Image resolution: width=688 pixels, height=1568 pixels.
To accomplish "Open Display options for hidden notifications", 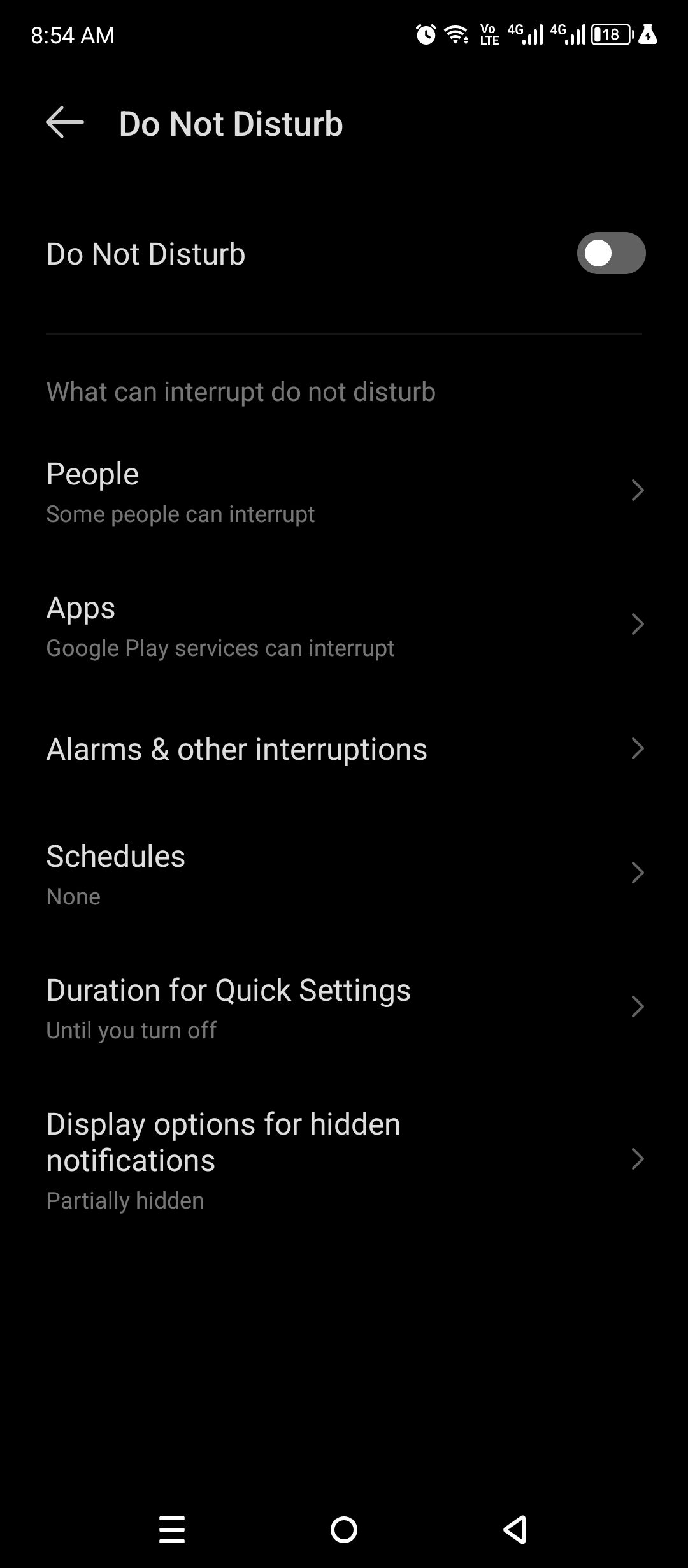I will tap(344, 1159).
